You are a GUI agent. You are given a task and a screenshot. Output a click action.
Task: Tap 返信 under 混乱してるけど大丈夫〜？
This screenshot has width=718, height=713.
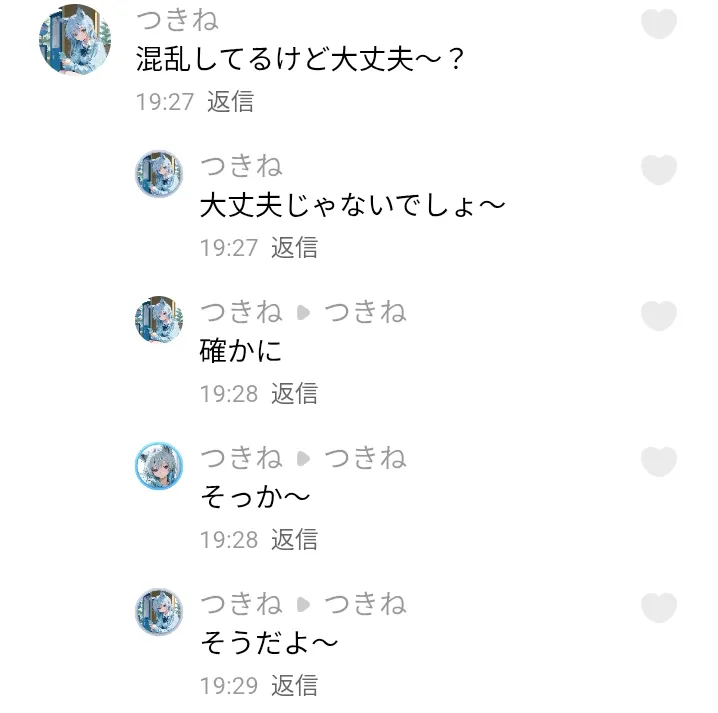click(x=230, y=102)
